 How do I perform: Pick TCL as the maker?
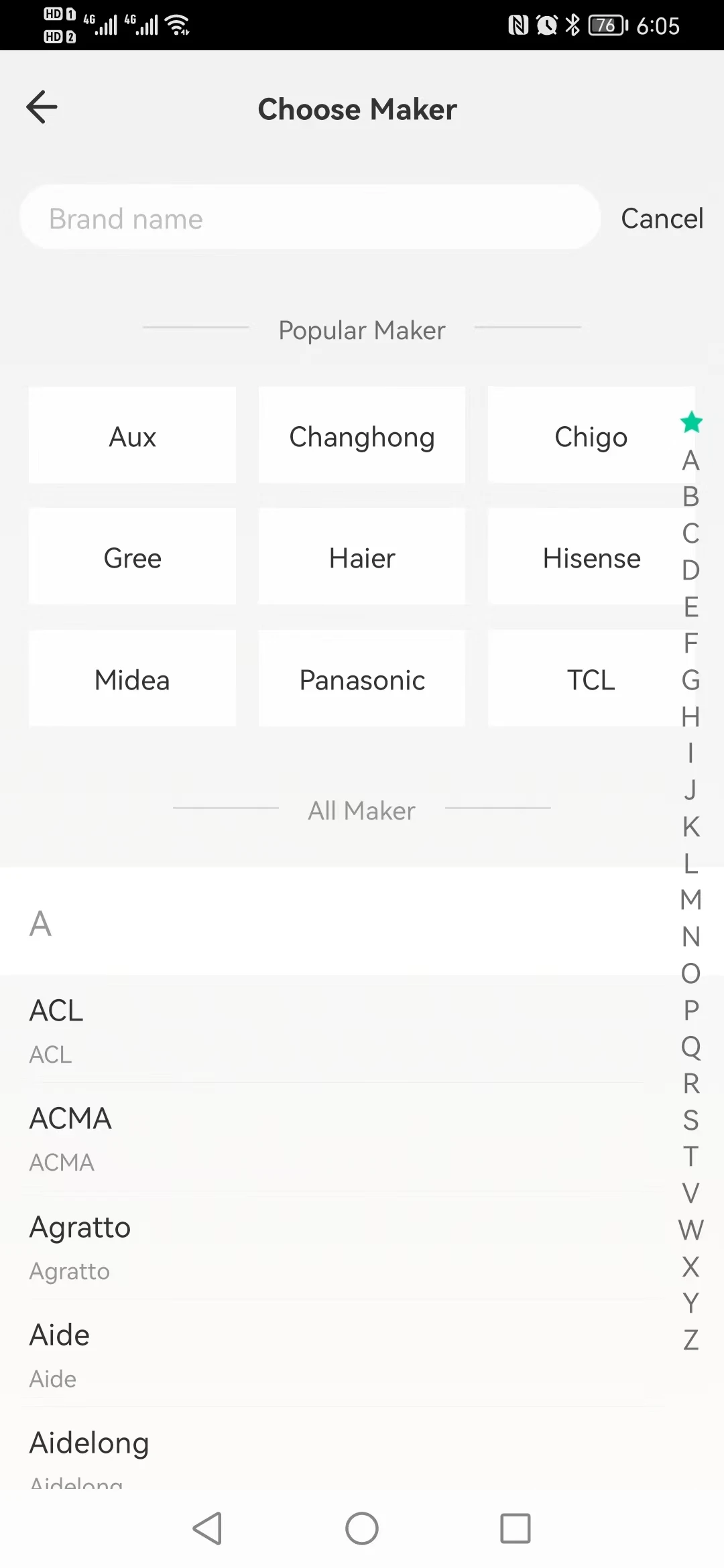point(590,679)
